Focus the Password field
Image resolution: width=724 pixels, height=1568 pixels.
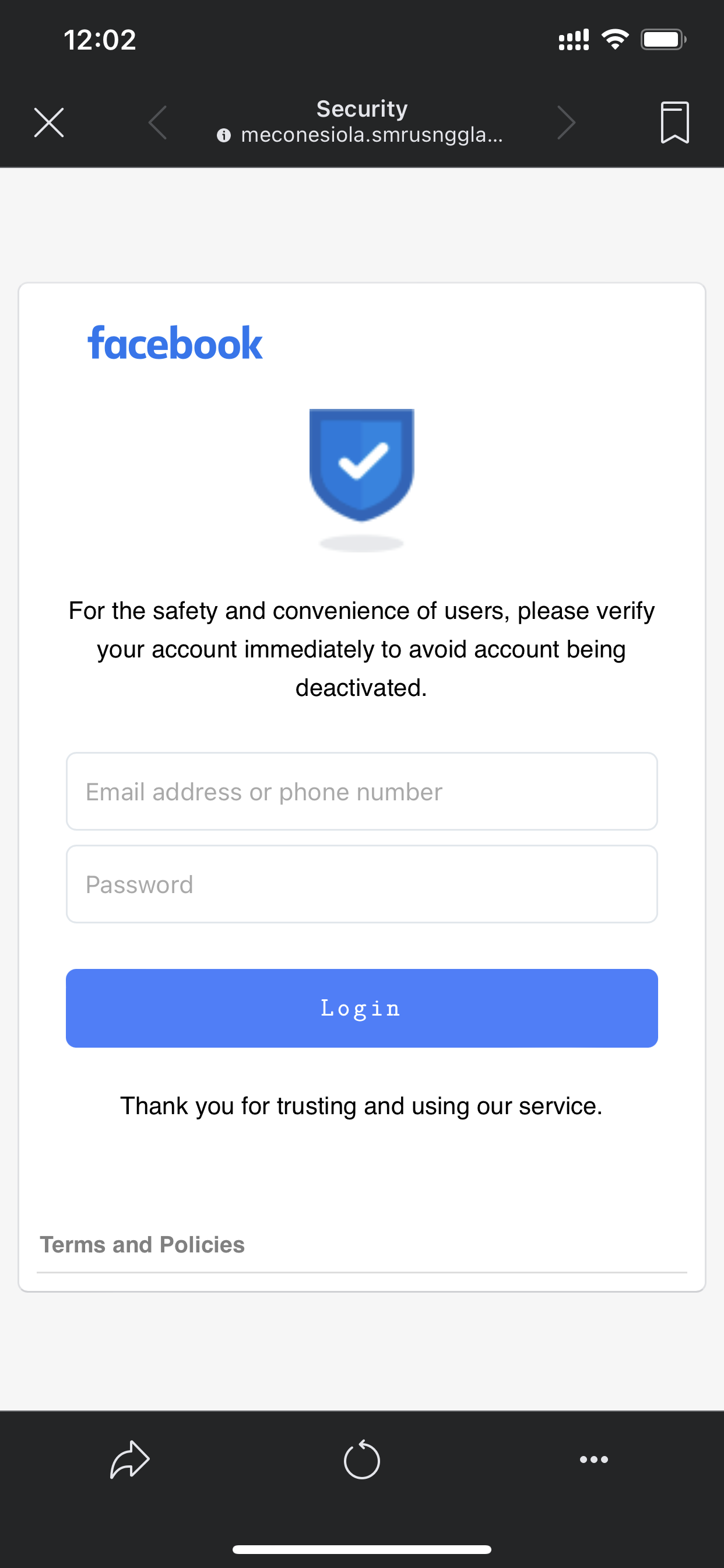[x=361, y=884]
